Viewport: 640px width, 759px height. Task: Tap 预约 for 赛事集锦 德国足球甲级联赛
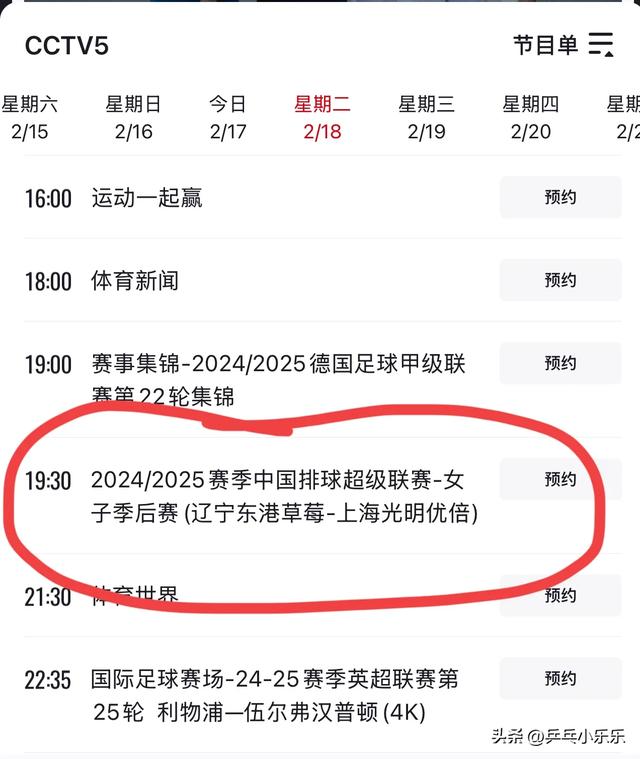(560, 364)
